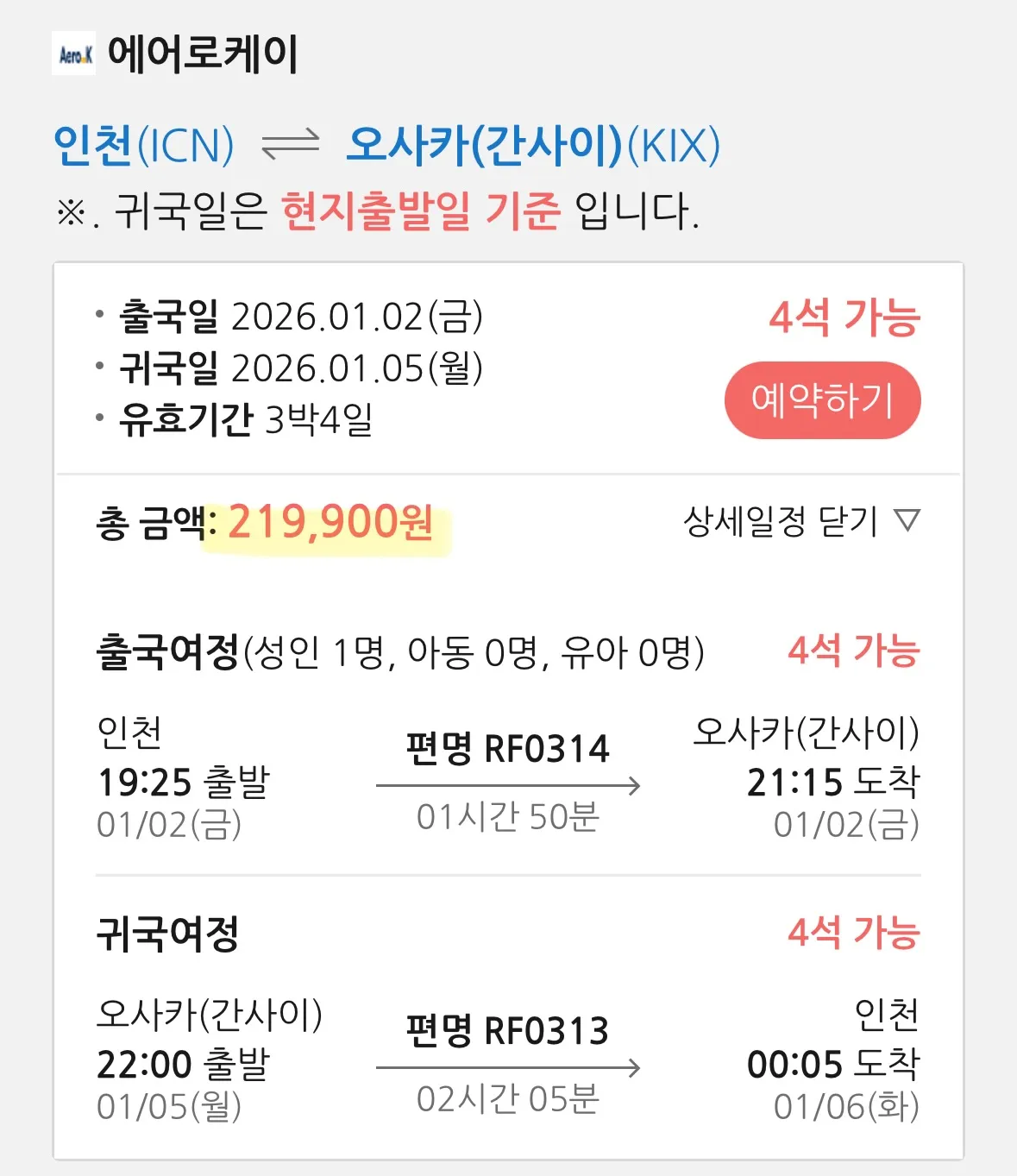Image resolution: width=1017 pixels, height=1176 pixels.
Task: Click the flight number RF0314 text
Action: point(507,747)
